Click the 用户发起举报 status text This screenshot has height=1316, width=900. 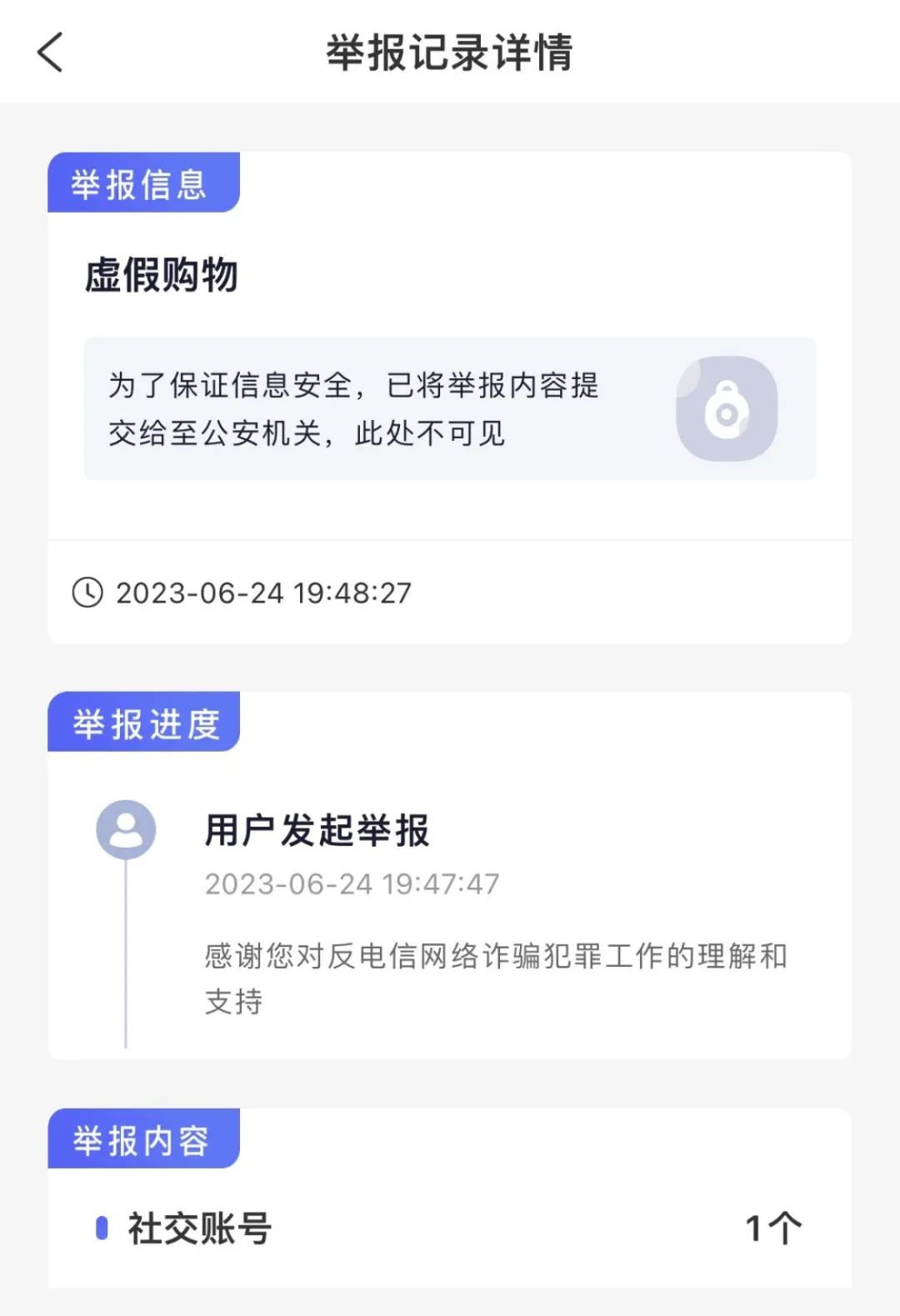318,832
